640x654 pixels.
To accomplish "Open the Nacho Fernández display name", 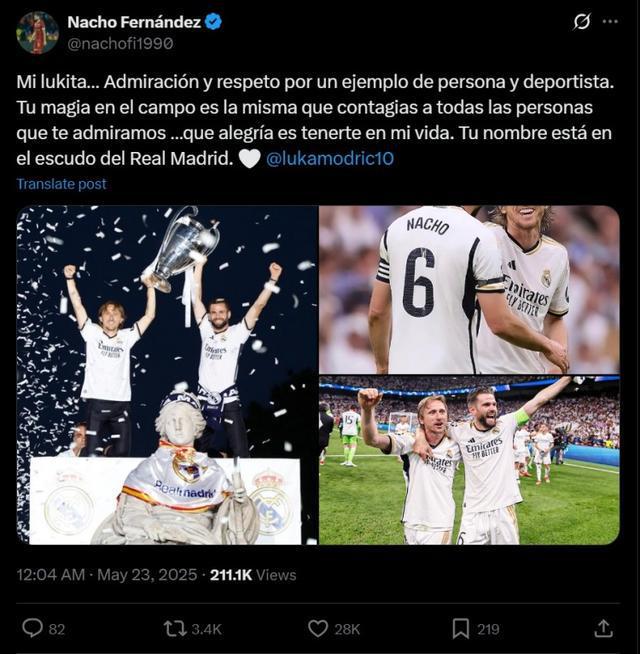I will [133, 22].
